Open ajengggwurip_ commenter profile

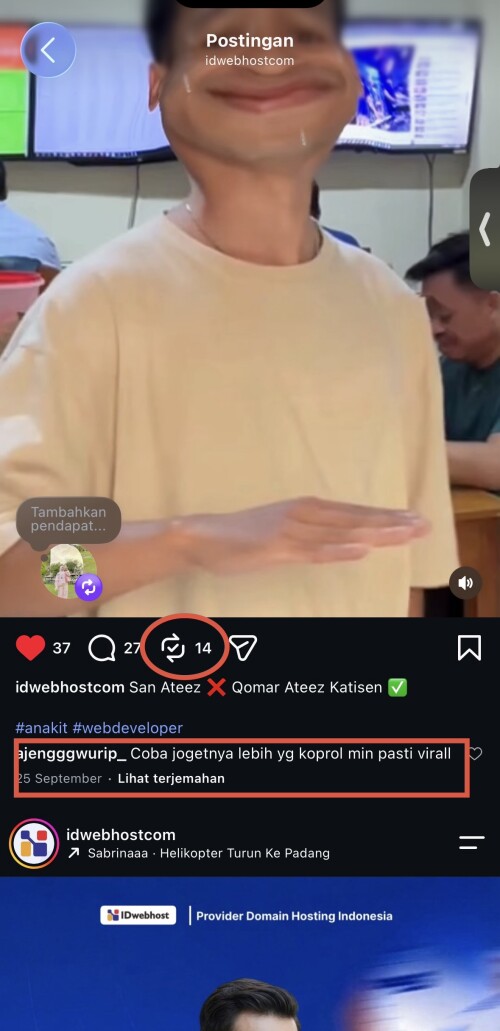[70, 754]
